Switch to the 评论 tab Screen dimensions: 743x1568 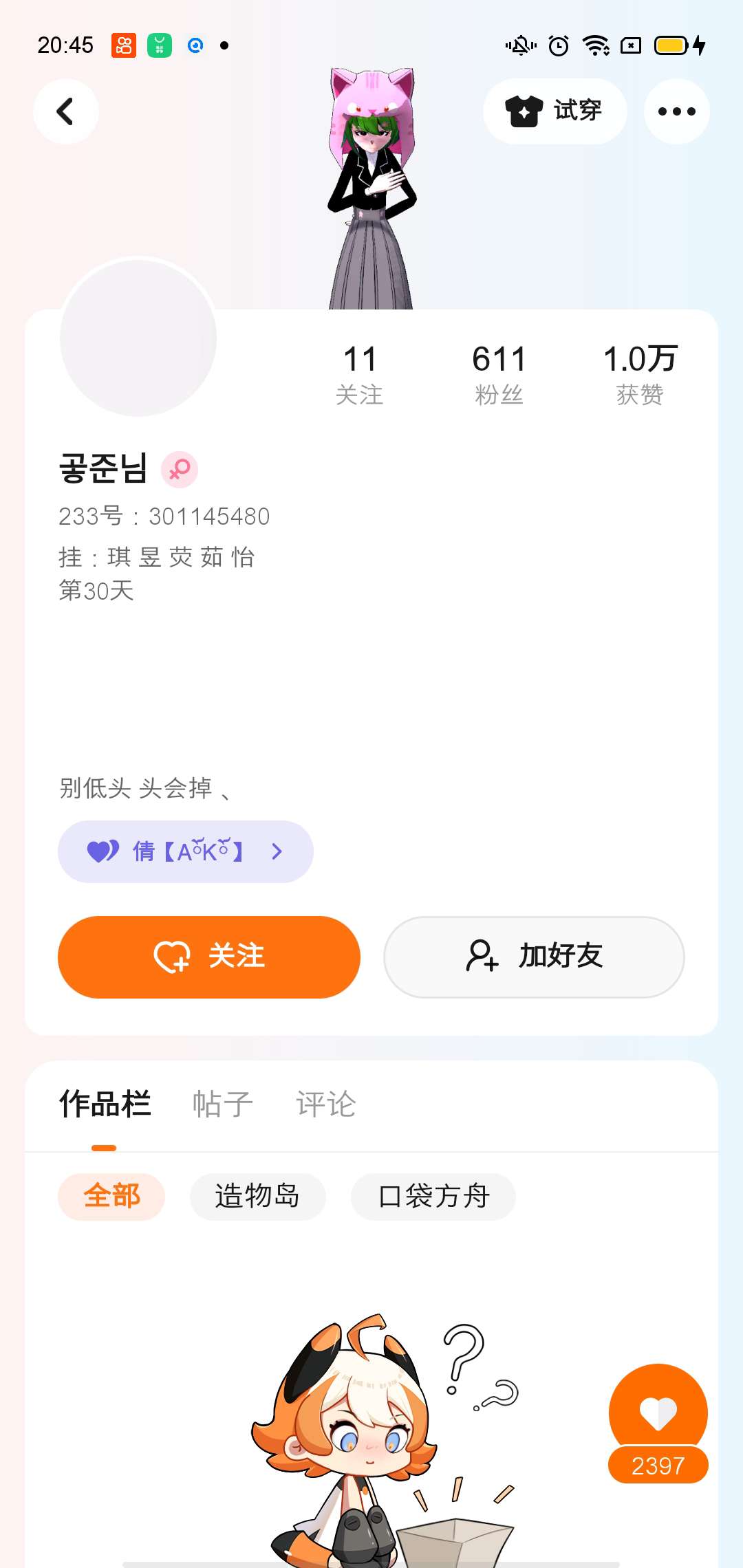click(326, 1104)
